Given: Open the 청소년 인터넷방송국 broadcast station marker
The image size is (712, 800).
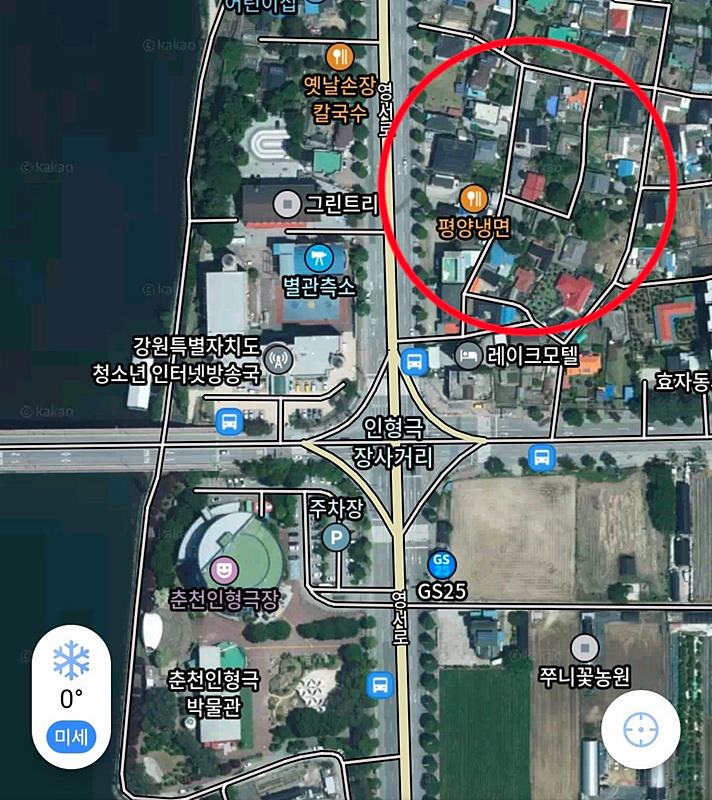Looking at the screenshot, I should (x=279, y=358).
